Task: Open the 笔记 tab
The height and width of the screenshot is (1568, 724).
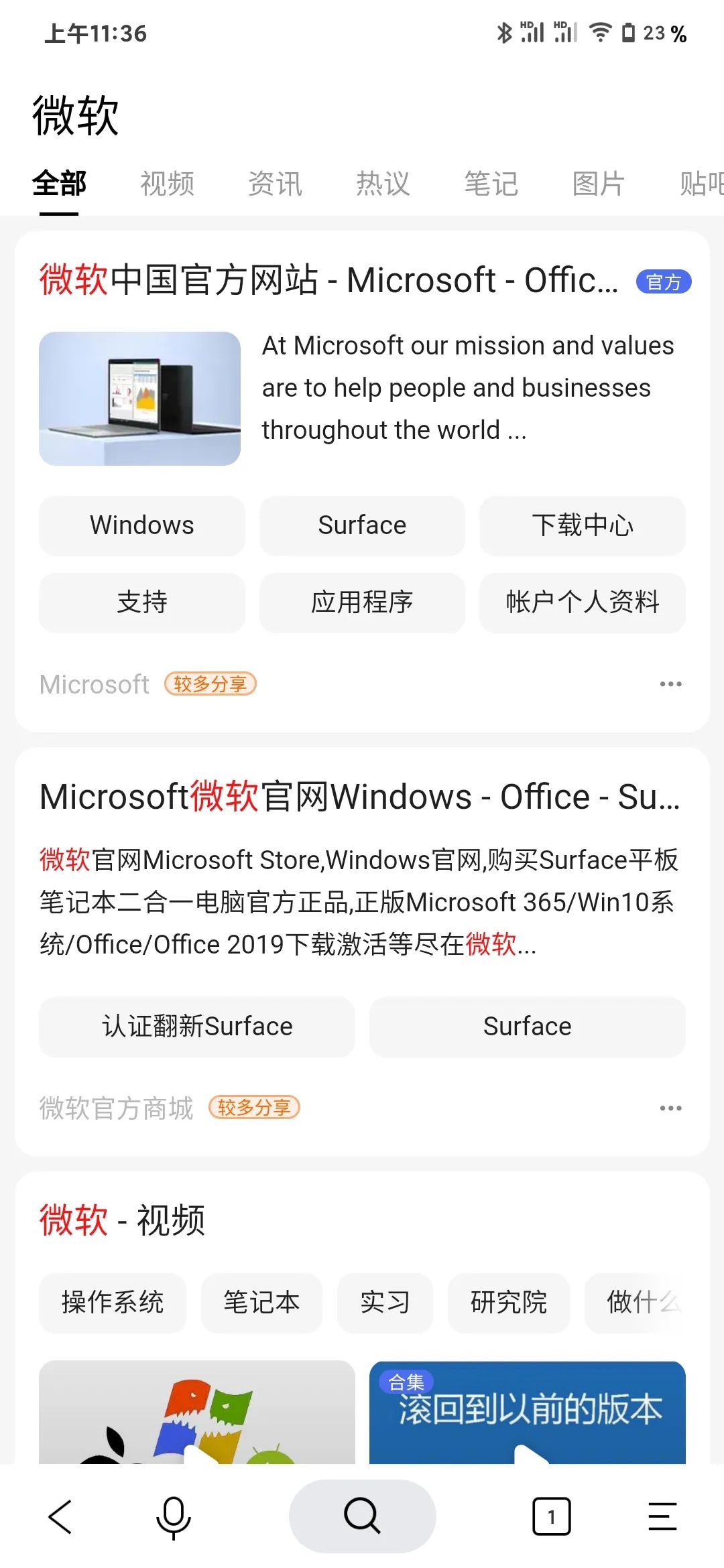Action: pos(491,184)
